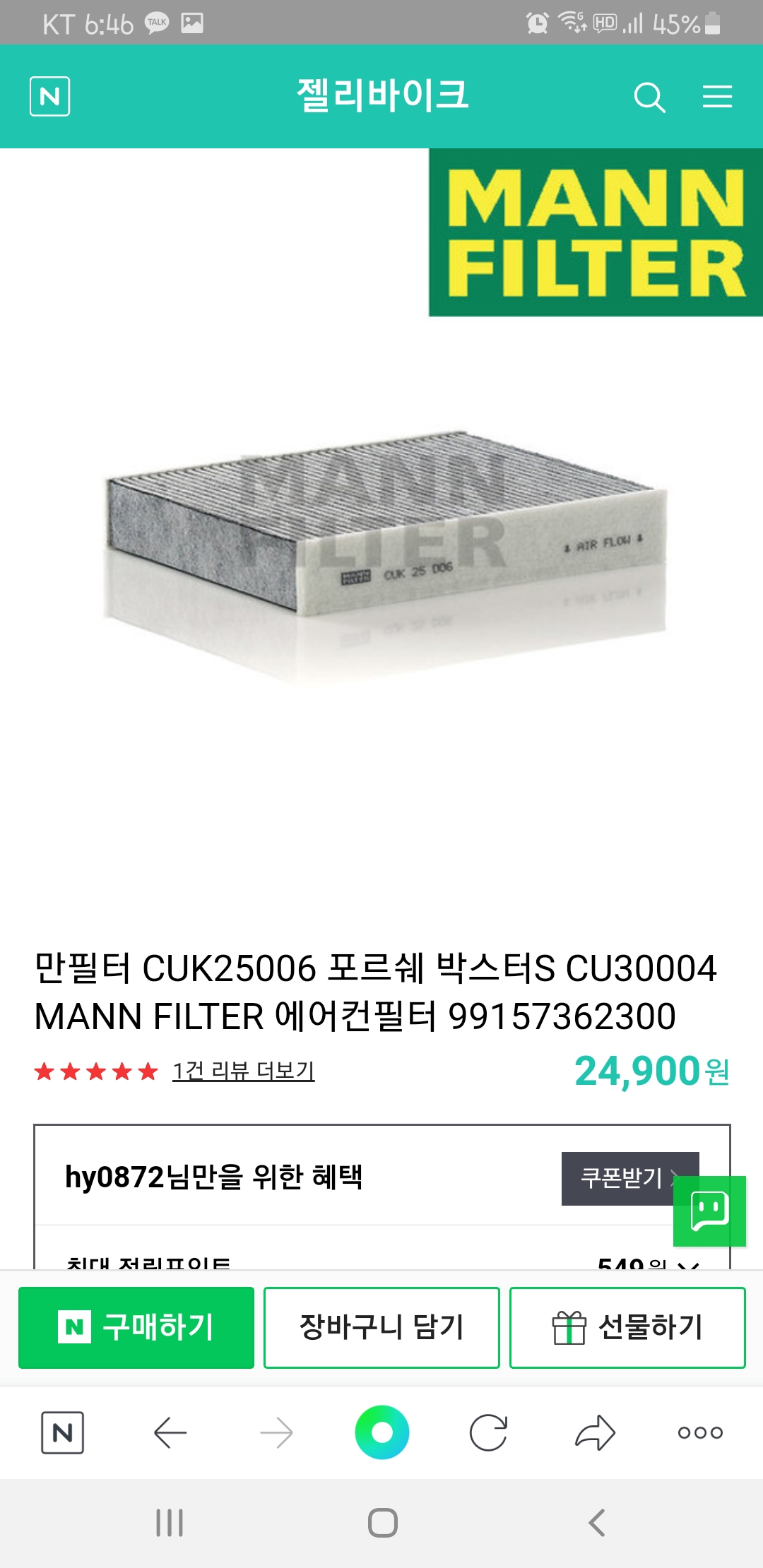Image resolution: width=763 pixels, height=1568 pixels.
Task: Open the recent apps screen
Action: tap(170, 1523)
